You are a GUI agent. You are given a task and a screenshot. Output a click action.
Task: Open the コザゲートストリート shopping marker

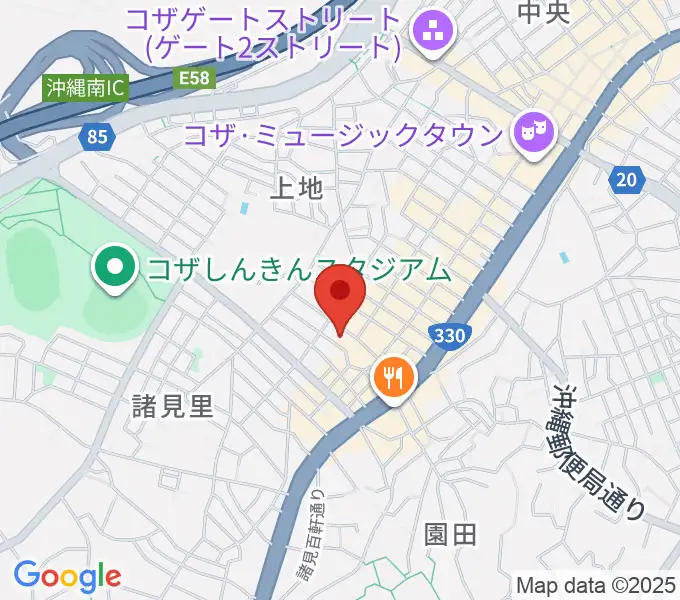[434, 34]
